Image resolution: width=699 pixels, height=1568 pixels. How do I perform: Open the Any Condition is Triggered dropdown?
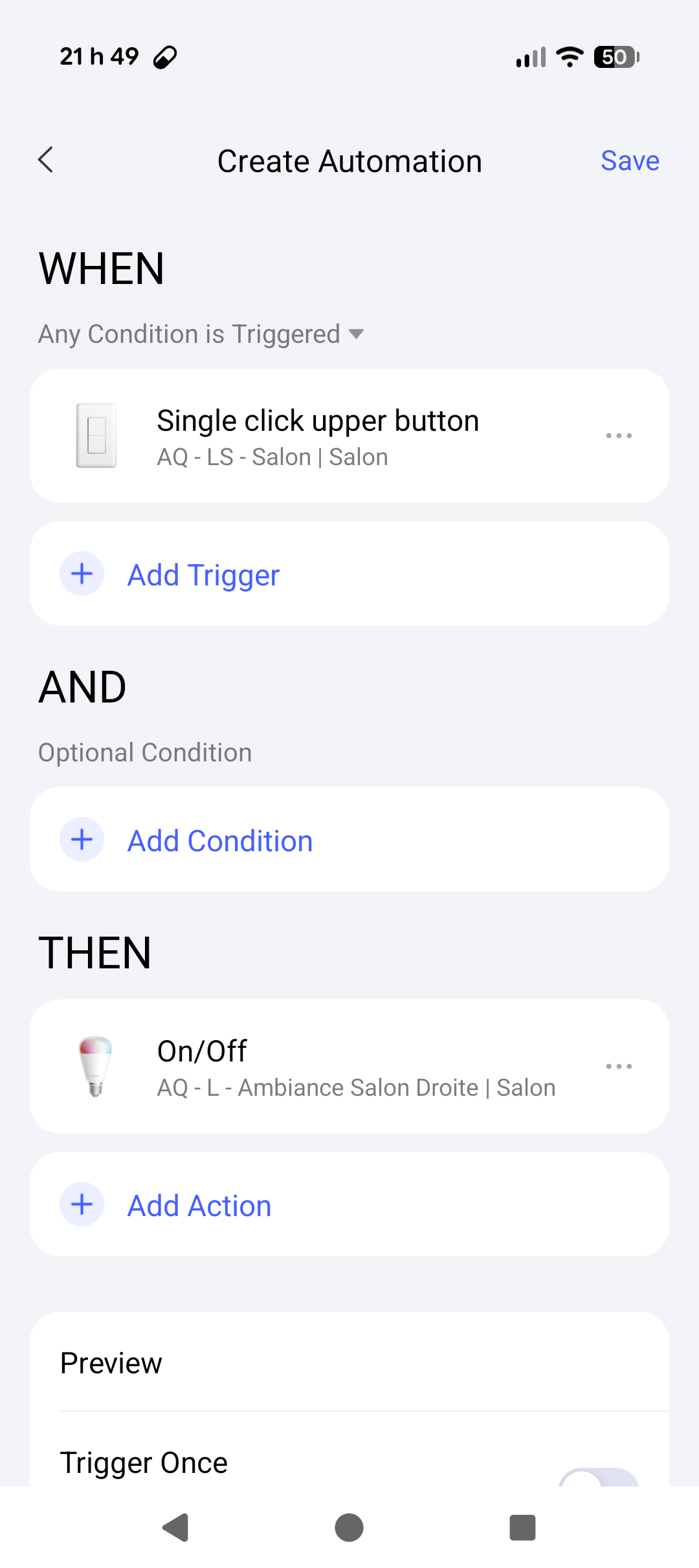point(201,334)
